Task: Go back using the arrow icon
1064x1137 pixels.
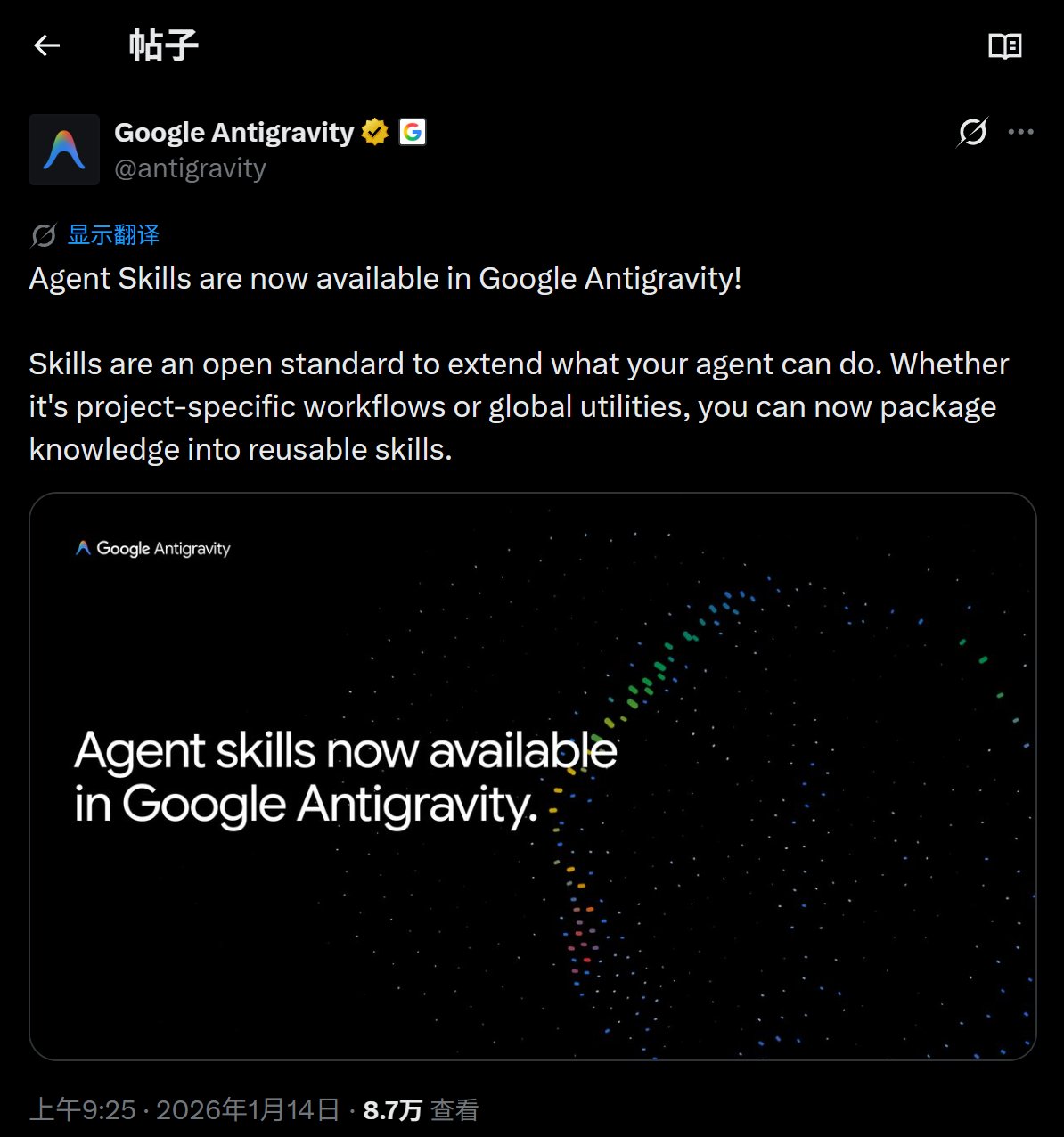Action: (x=46, y=45)
